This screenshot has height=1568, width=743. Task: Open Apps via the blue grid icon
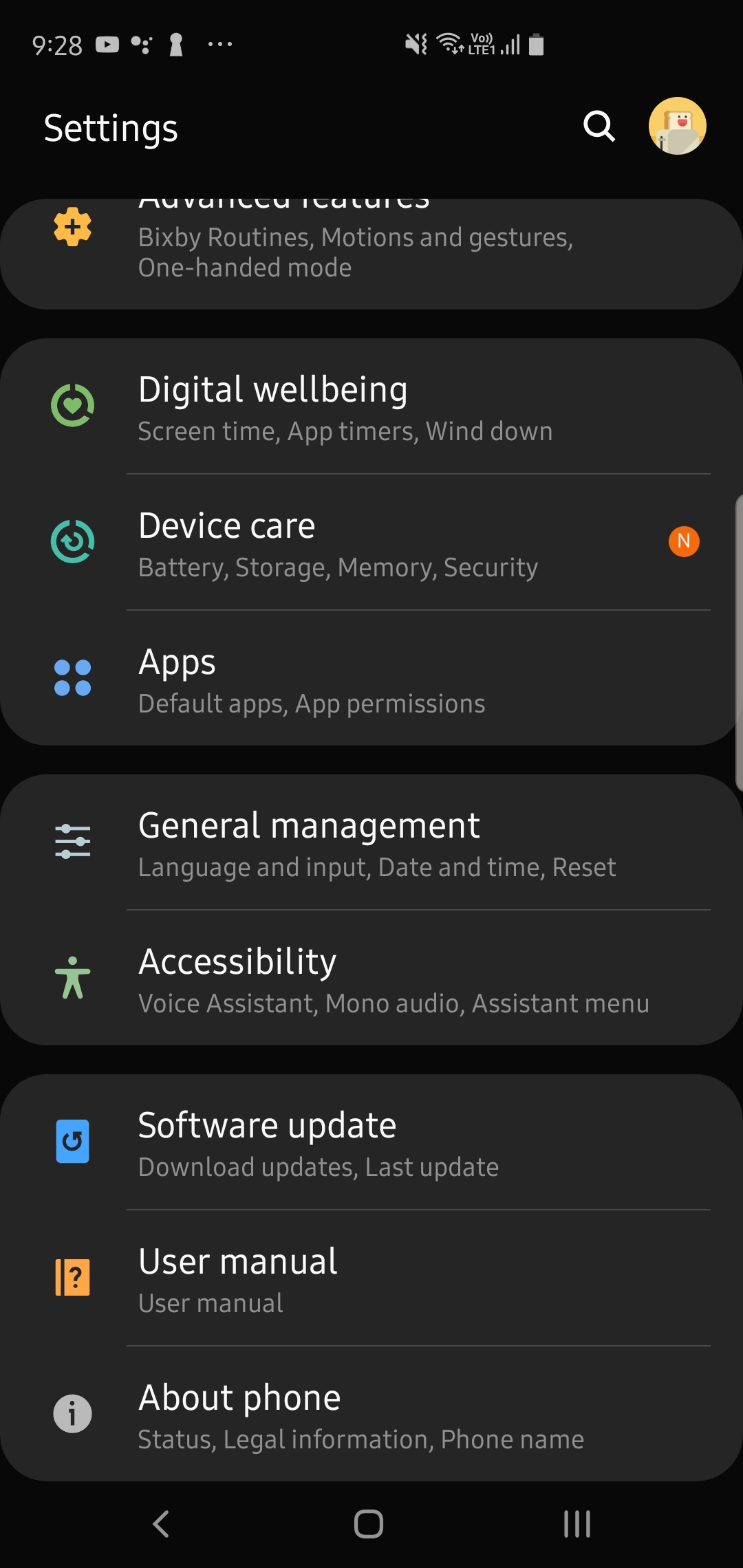pos(72,677)
